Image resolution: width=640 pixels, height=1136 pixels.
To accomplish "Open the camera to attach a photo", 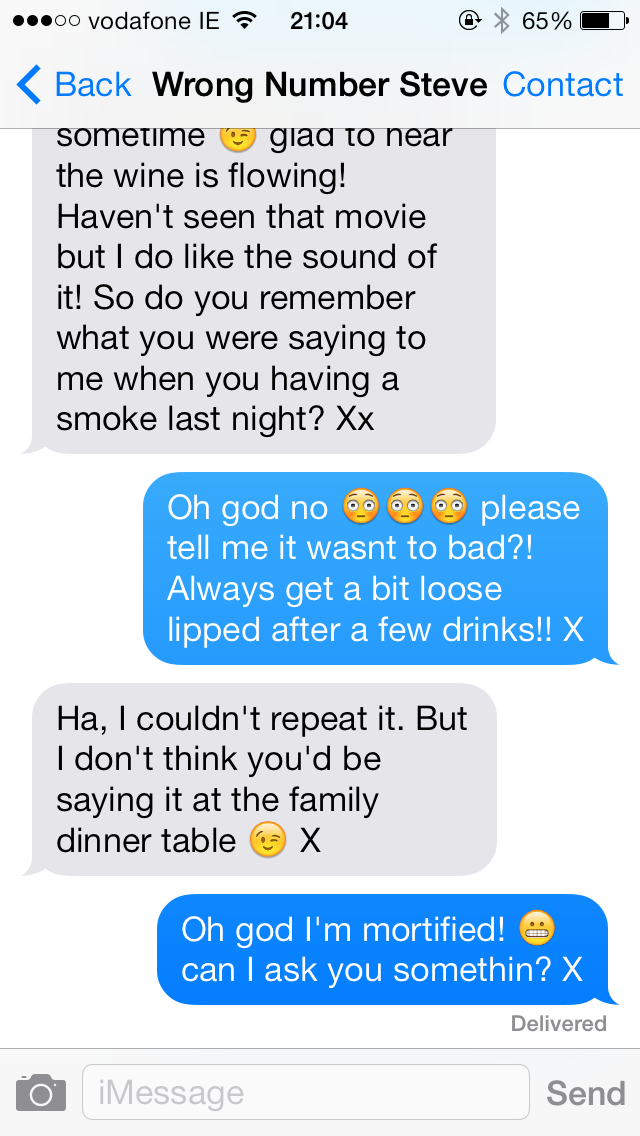I will click(x=41, y=1092).
